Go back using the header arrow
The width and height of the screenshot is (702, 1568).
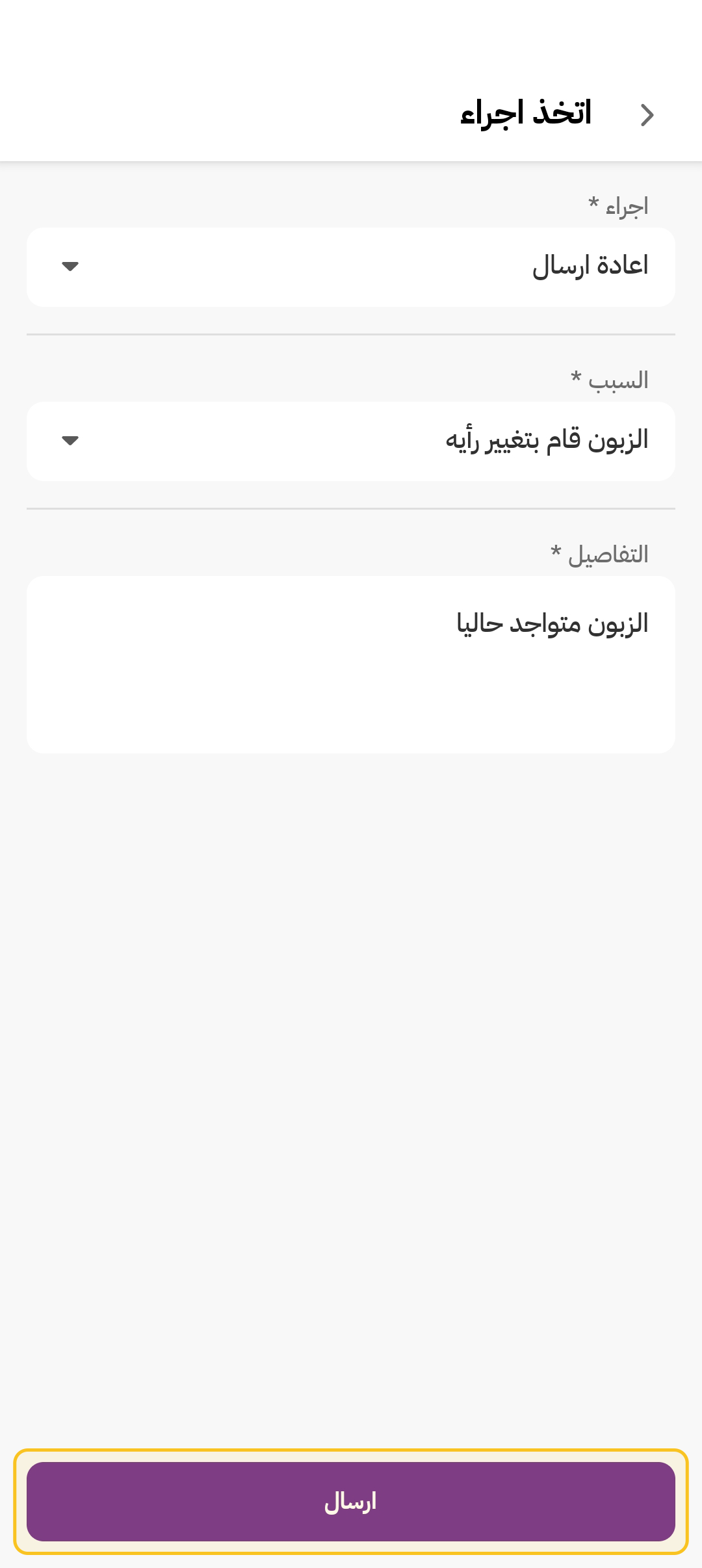pos(647,115)
